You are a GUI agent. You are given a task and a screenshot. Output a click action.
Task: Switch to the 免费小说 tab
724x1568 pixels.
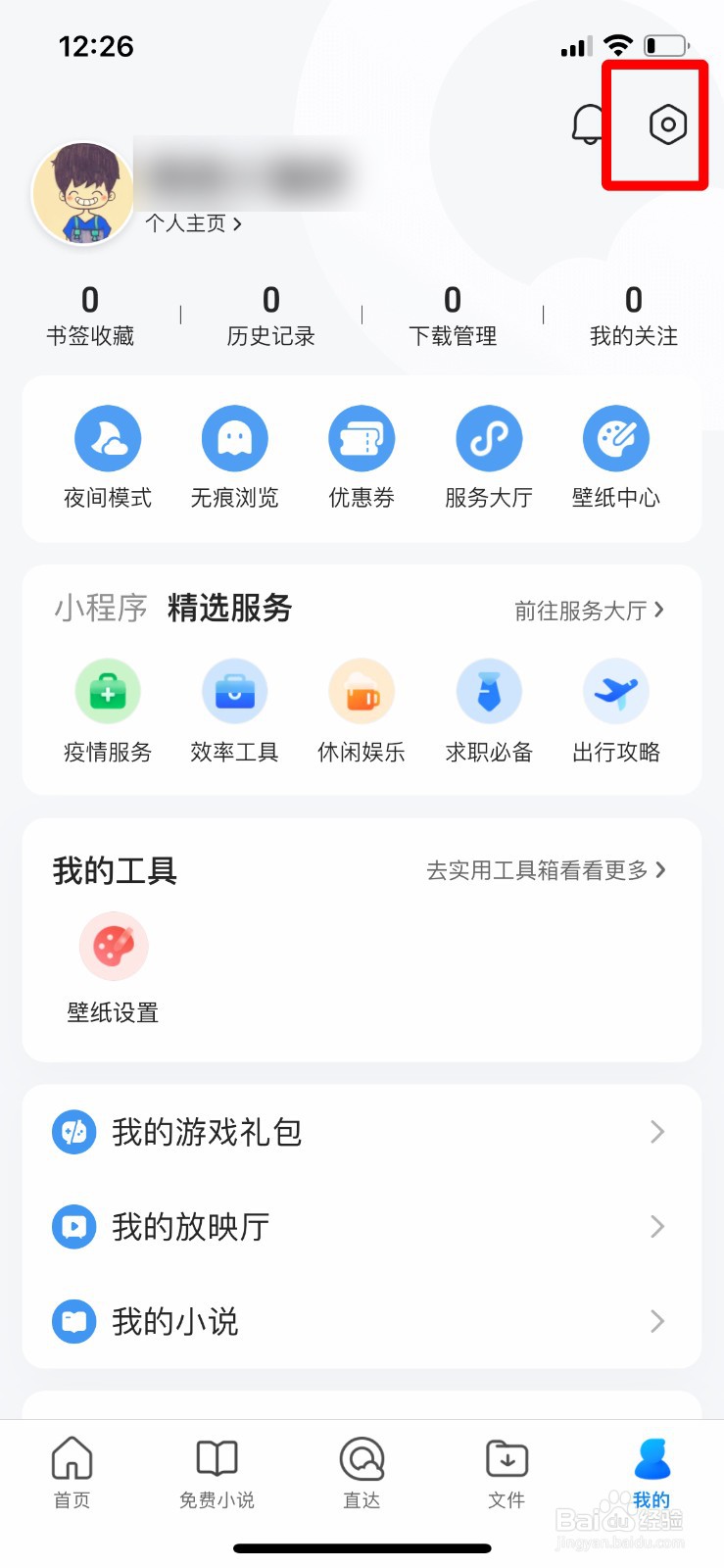click(x=217, y=1473)
